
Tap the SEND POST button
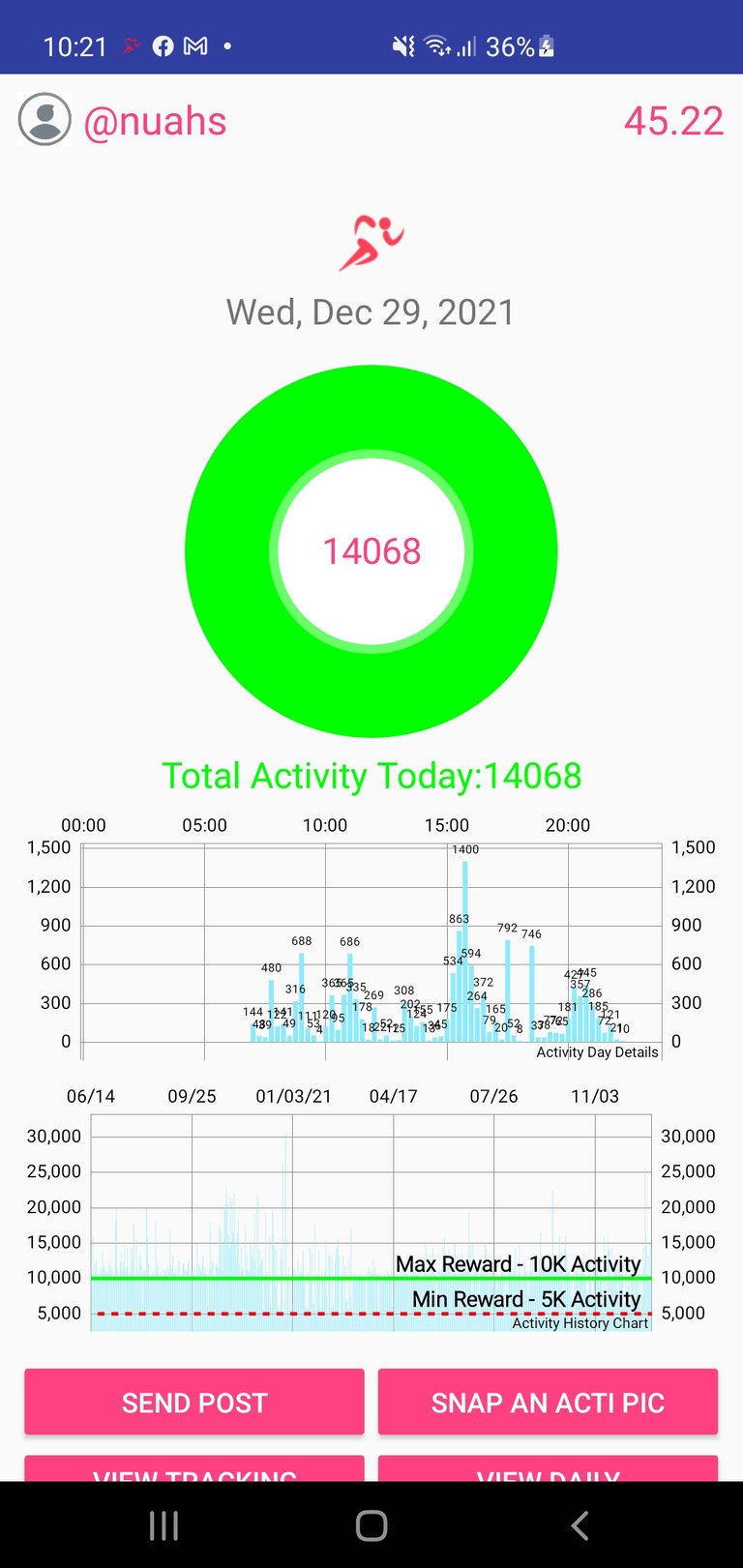coord(194,1402)
